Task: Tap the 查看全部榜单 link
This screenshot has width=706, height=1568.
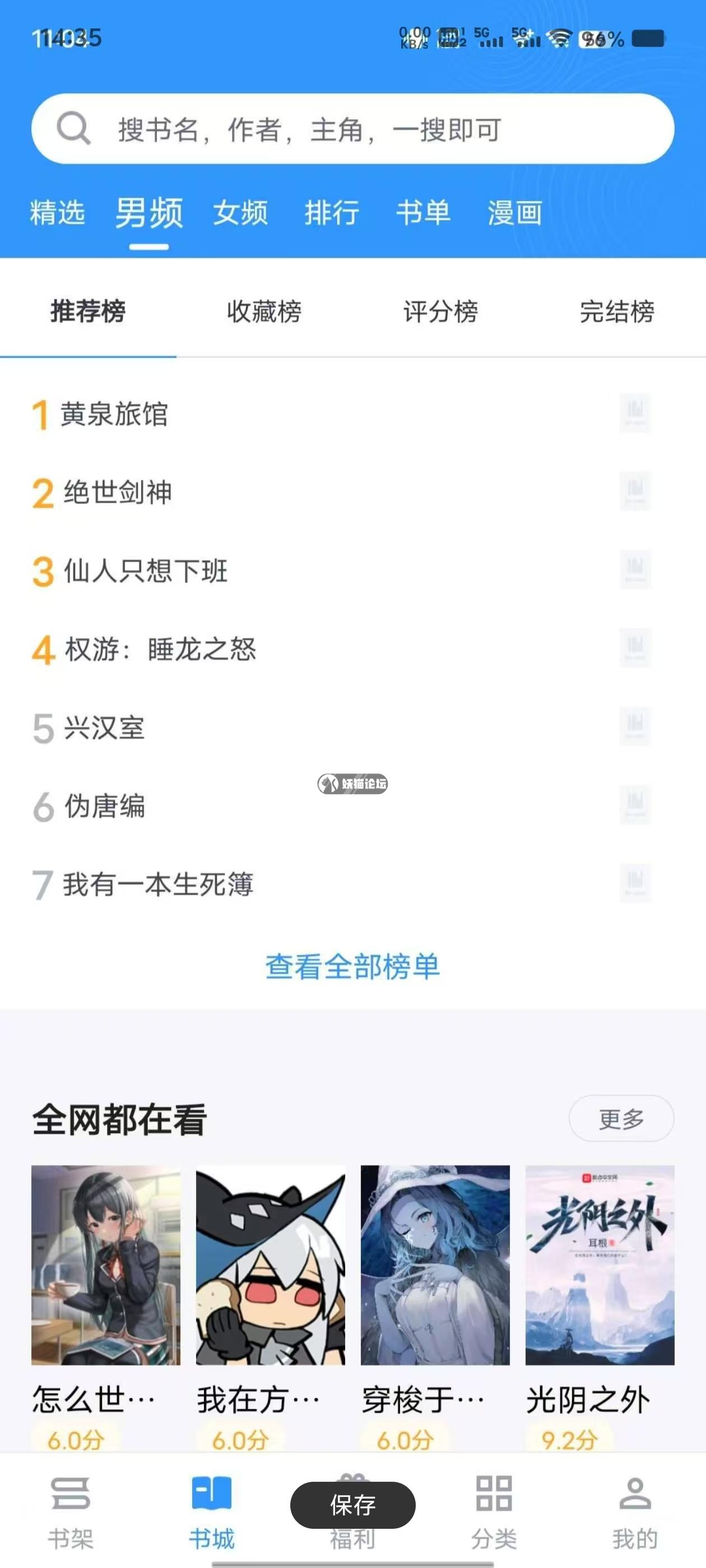Action: pos(352,967)
